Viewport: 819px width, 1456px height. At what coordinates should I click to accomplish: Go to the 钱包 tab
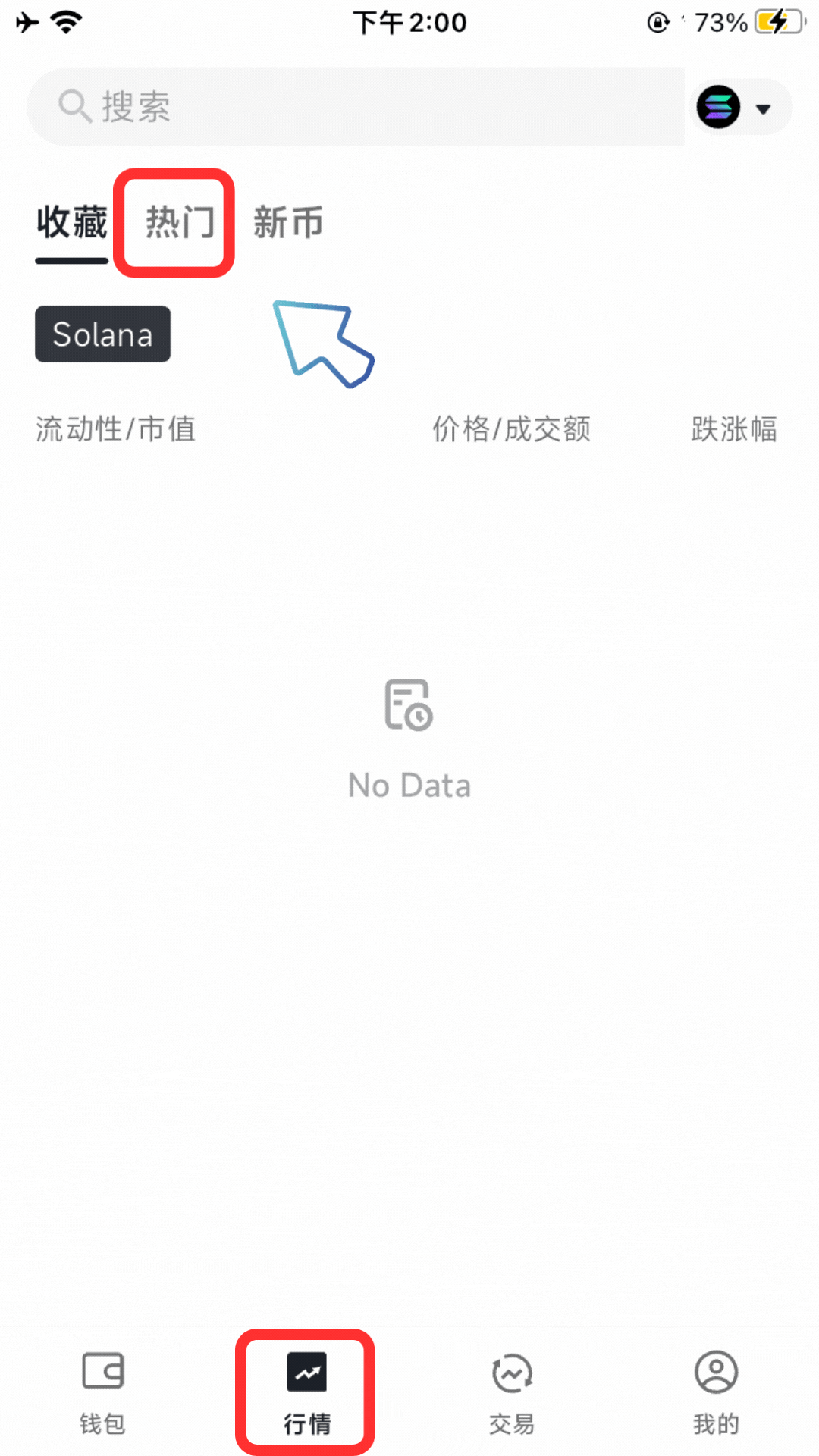[x=102, y=1392]
